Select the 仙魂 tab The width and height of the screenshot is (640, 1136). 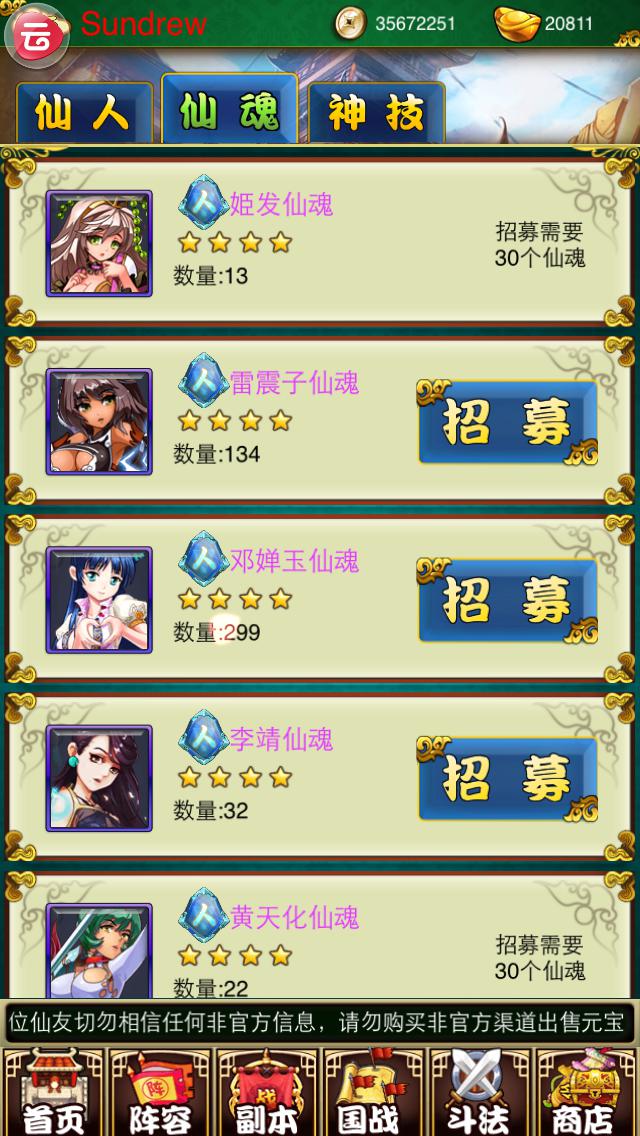tap(229, 112)
